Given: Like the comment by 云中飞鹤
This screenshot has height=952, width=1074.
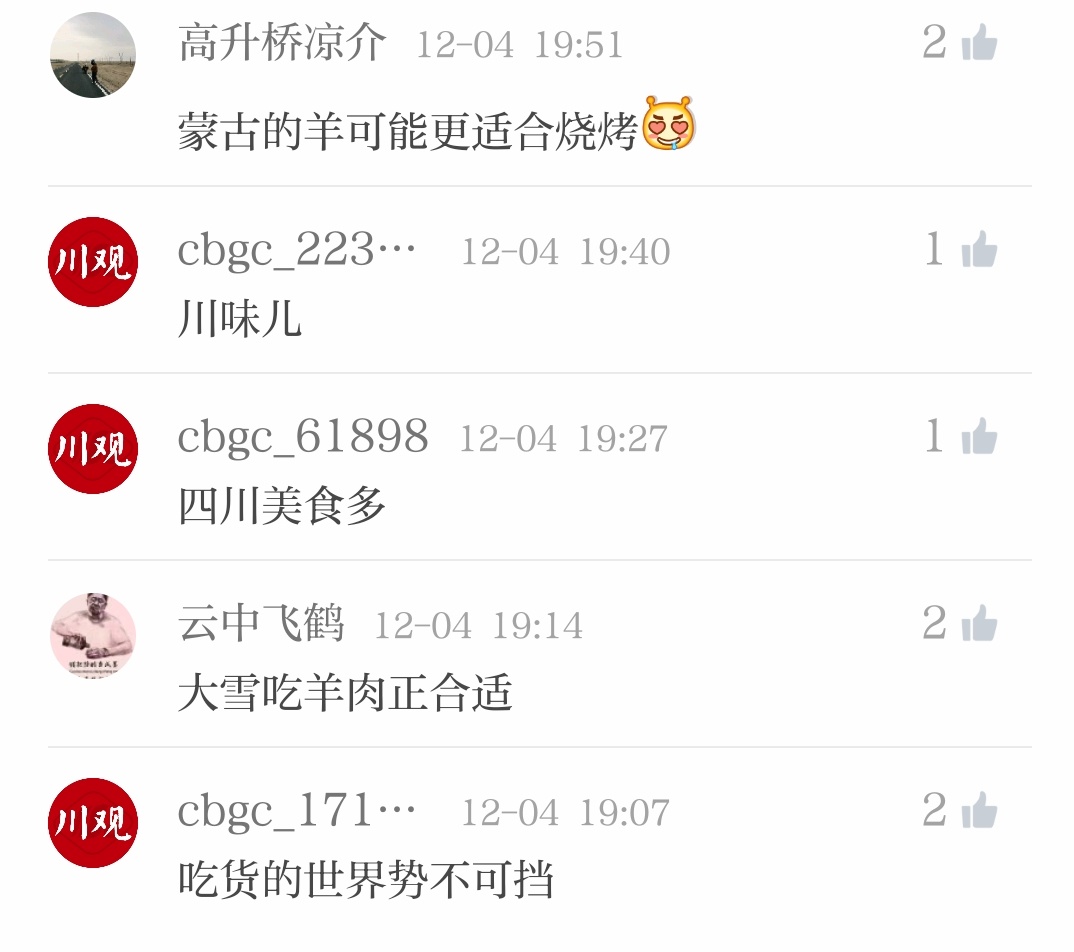Looking at the screenshot, I should (x=979, y=624).
